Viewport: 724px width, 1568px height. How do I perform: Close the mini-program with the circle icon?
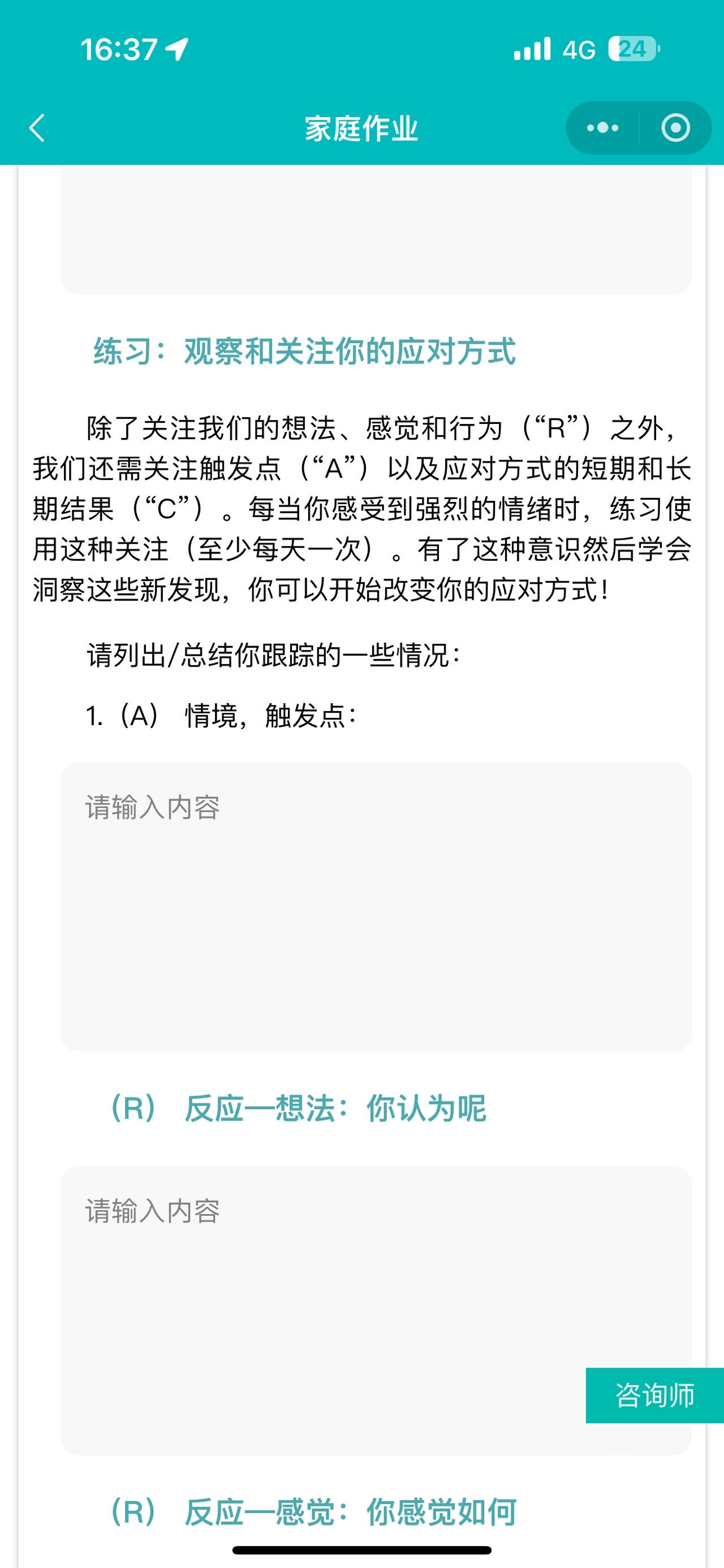coord(675,128)
